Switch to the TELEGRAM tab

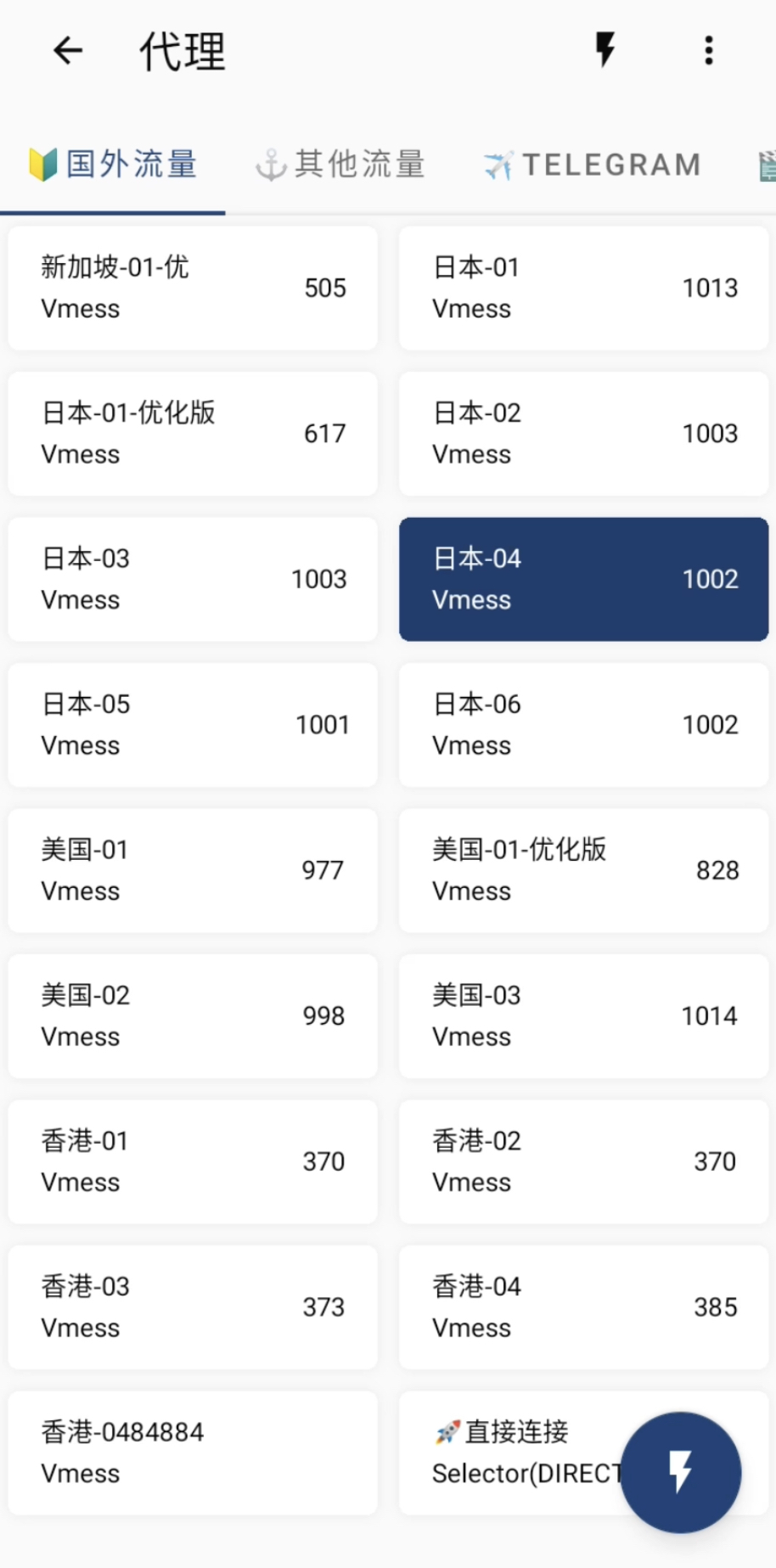(593, 164)
